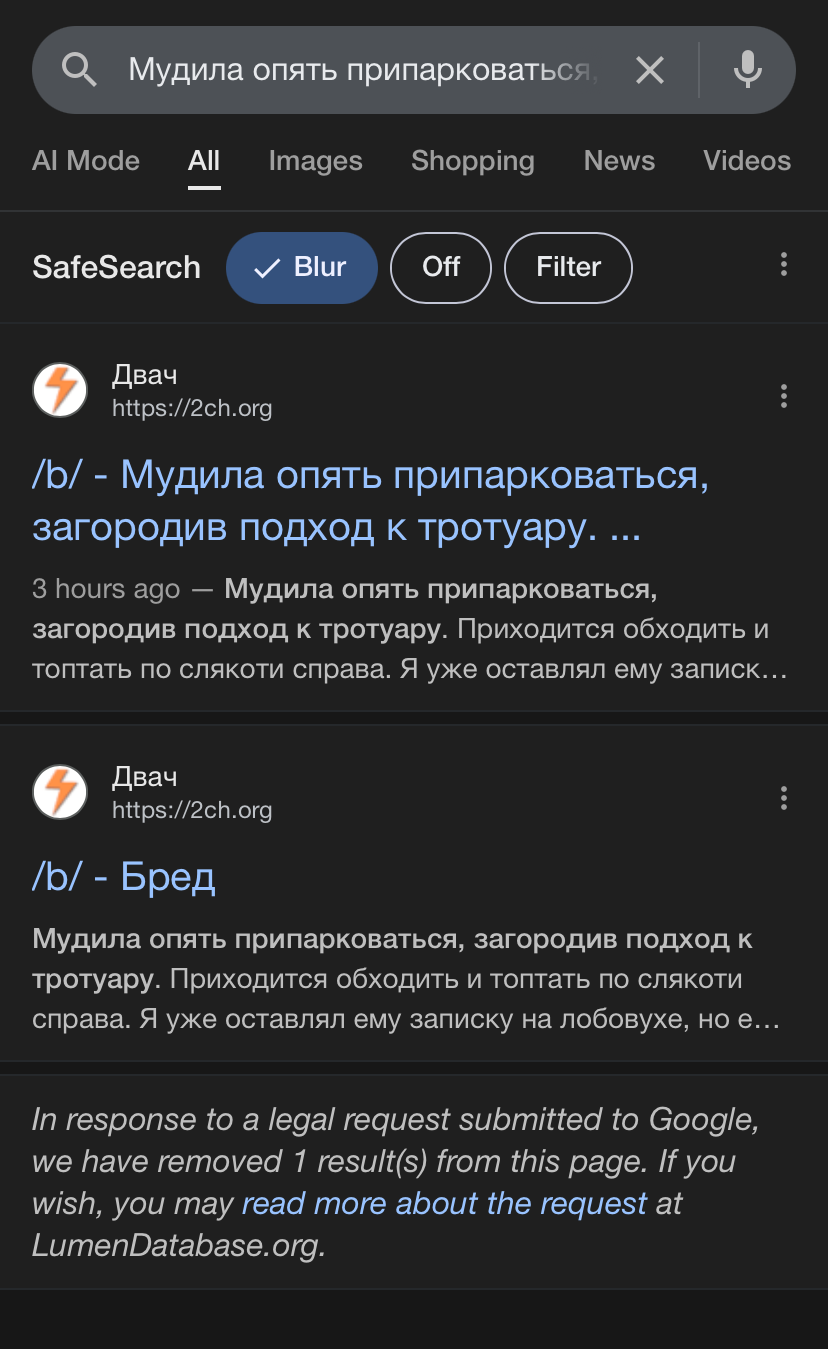The image size is (828, 1349).
Task: Open the /b/ - Бред result
Action: pos(124,877)
